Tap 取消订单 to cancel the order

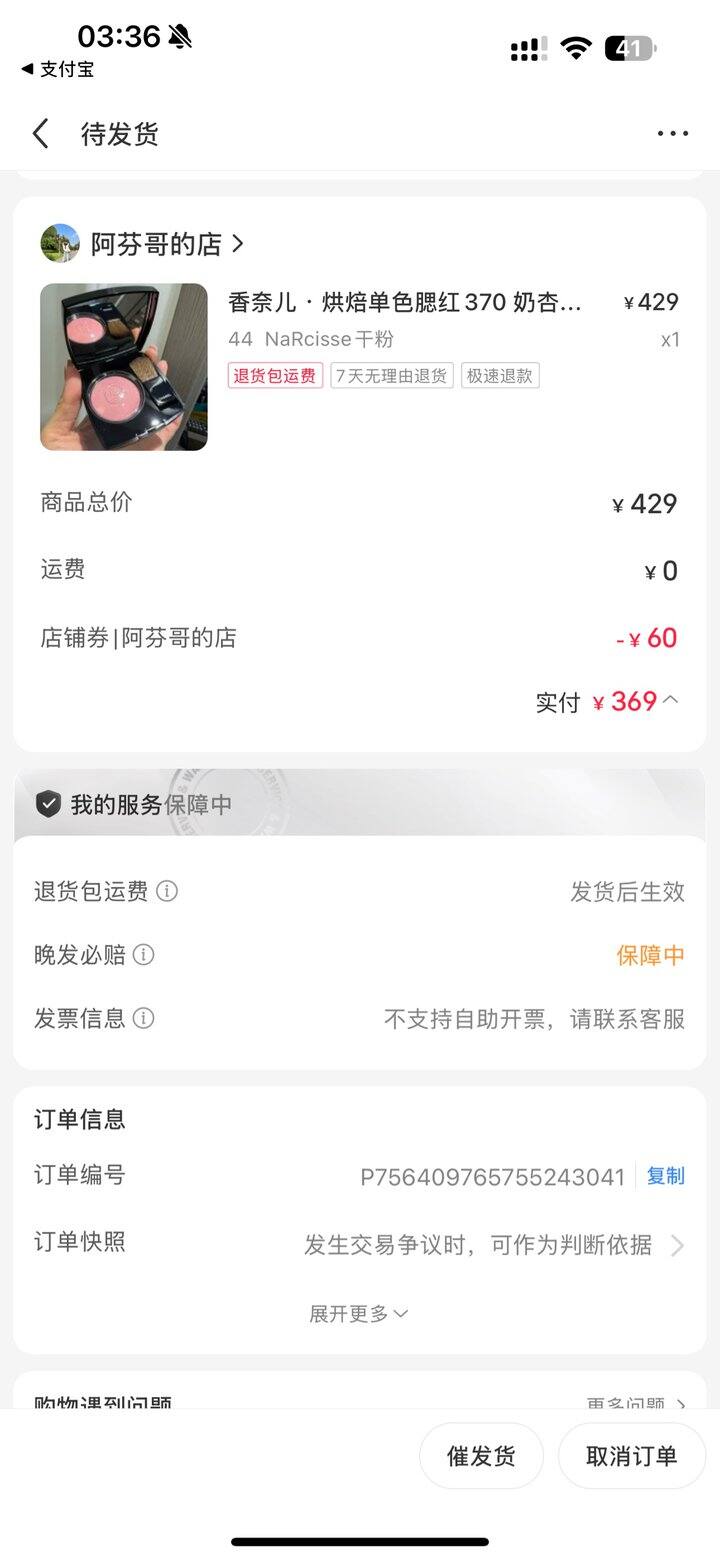pos(632,1456)
